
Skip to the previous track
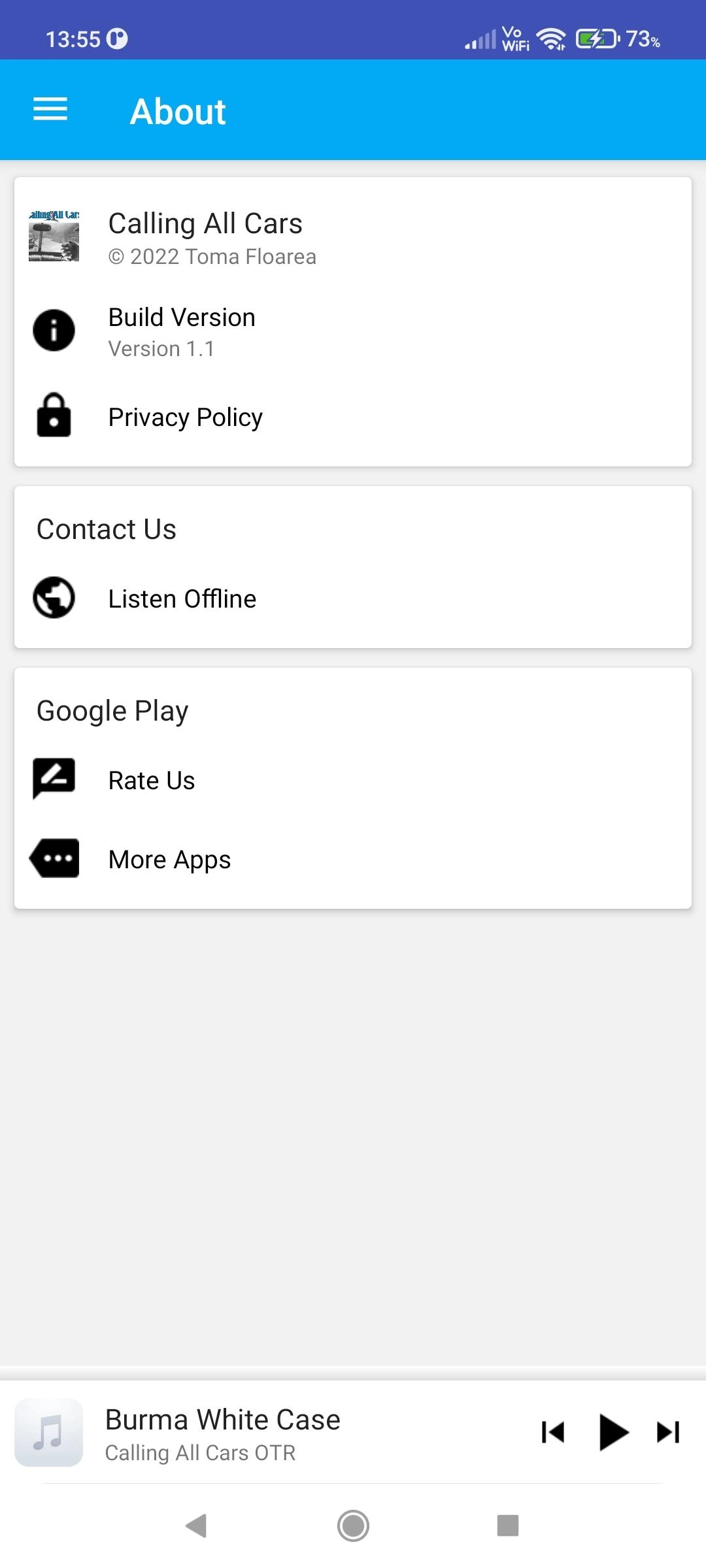[x=553, y=1432]
